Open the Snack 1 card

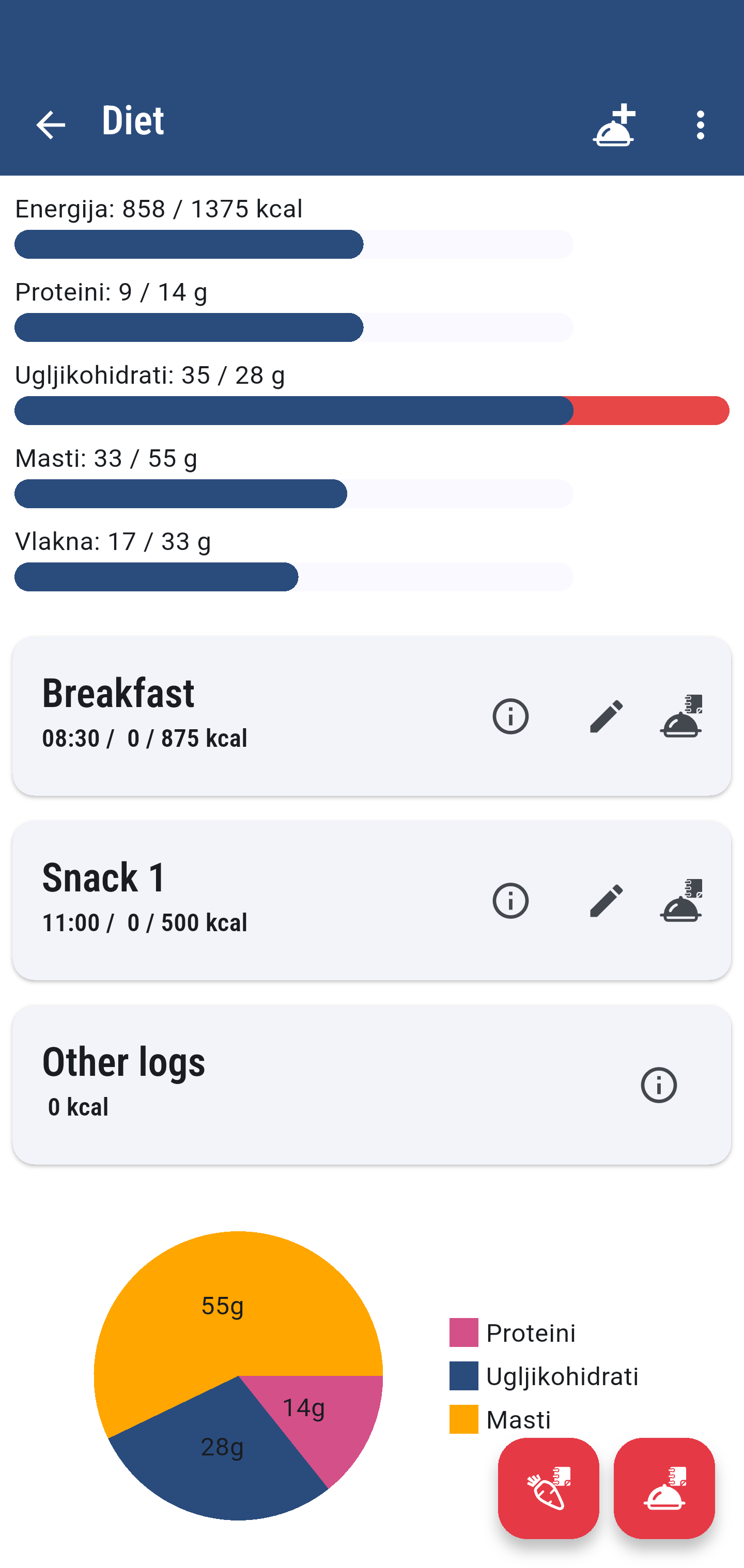pos(371,901)
